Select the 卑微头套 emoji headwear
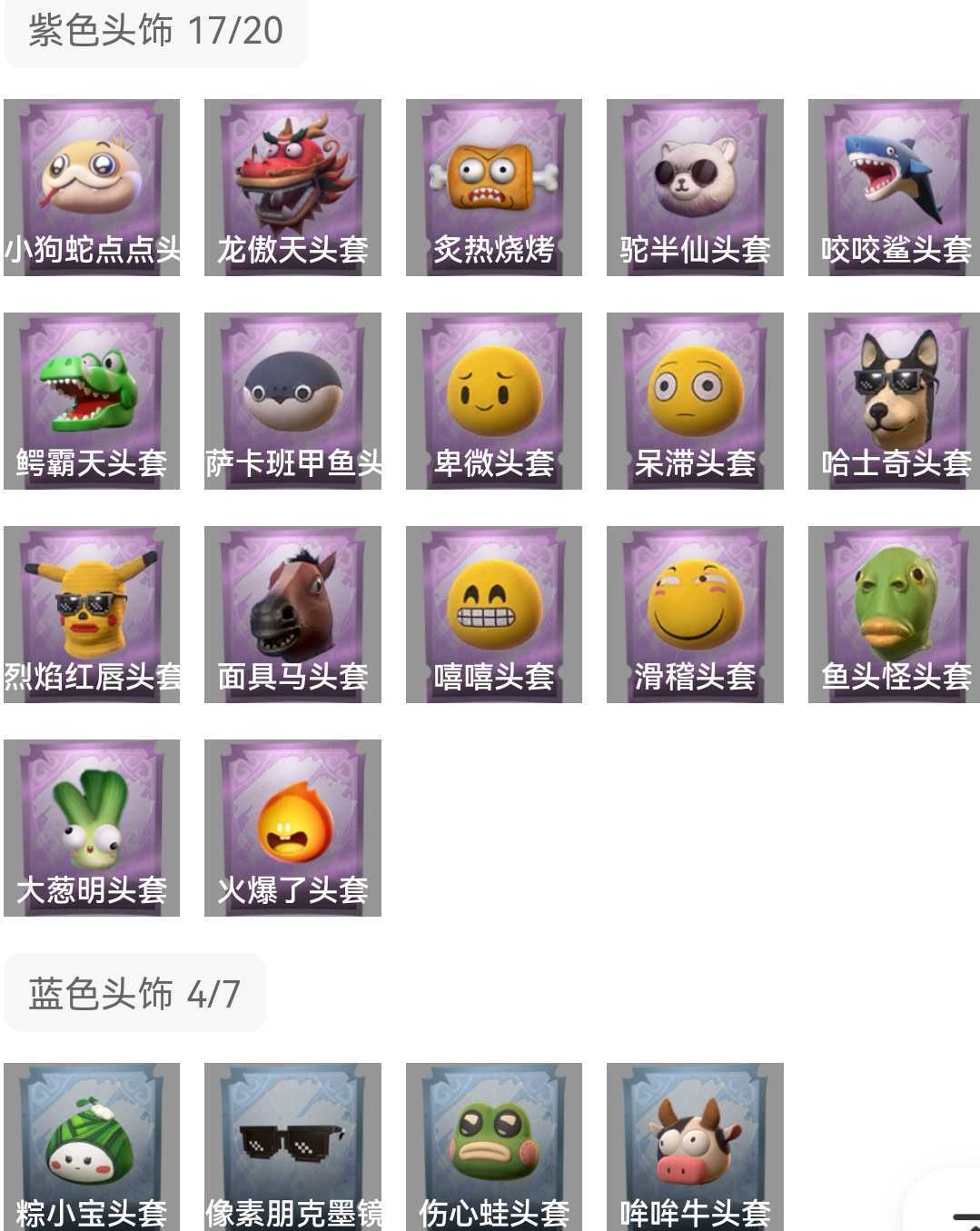 pyautogui.click(x=493, y=401)
